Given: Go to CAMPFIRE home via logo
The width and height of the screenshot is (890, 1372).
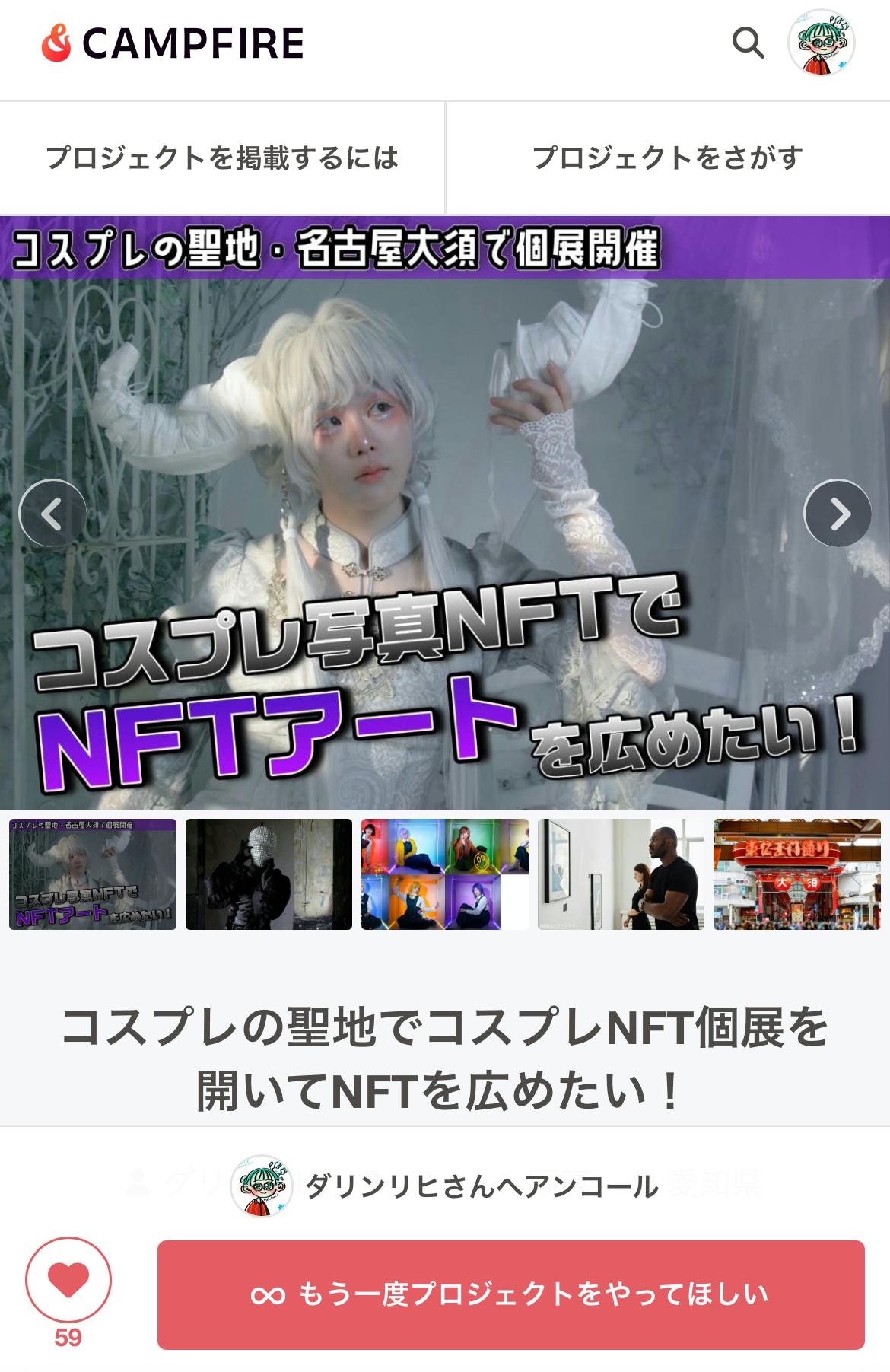Looking at the screenshot, I should pos(173,43).
